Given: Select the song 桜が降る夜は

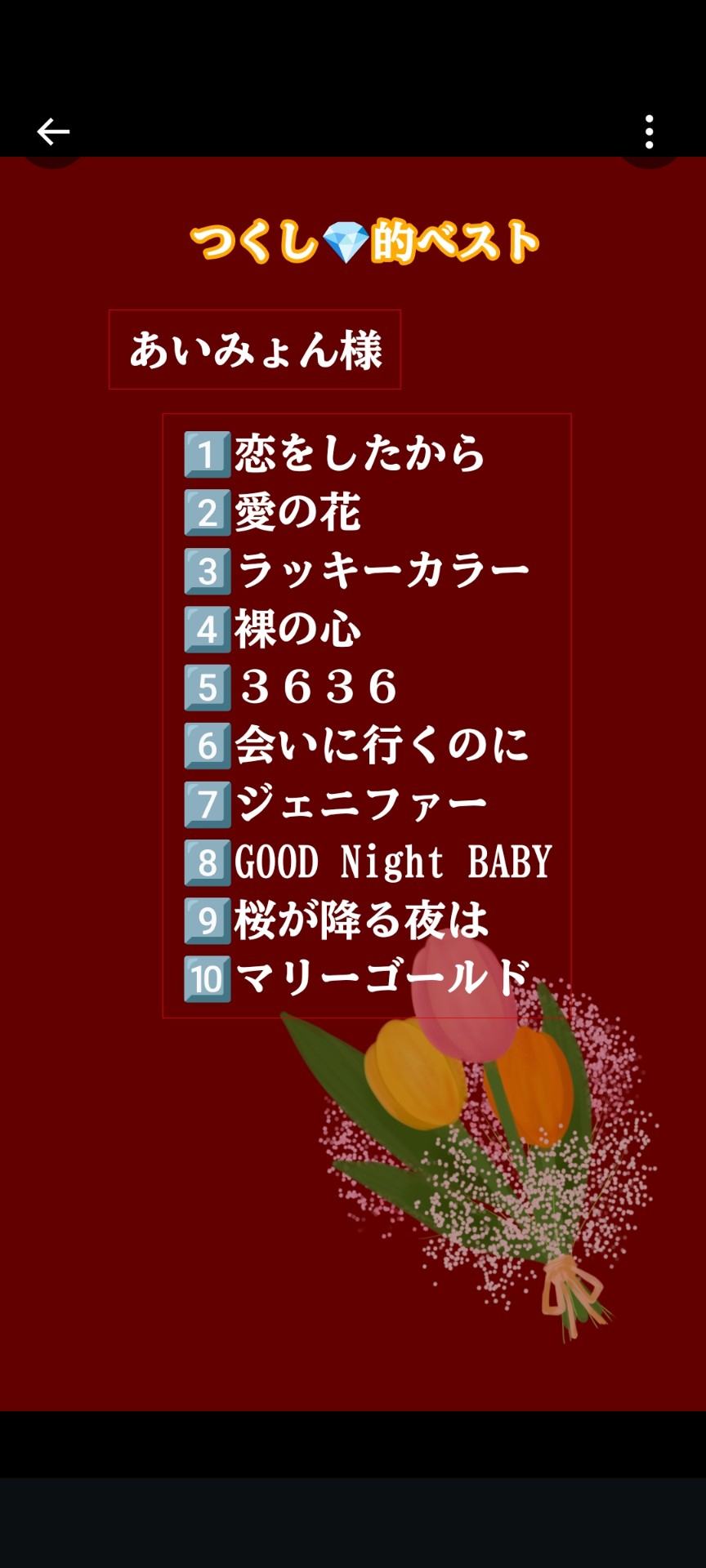Looking at the screenshot, I should coord(360,920).
